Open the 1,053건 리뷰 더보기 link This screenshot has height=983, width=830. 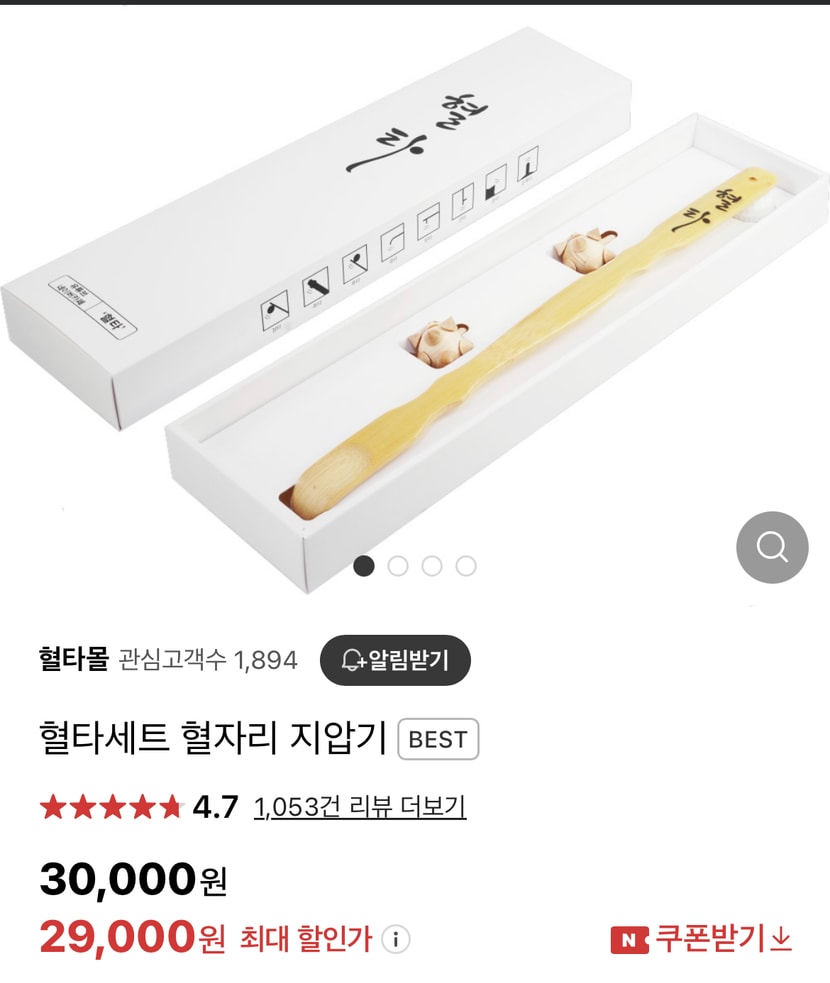(360, 807)
